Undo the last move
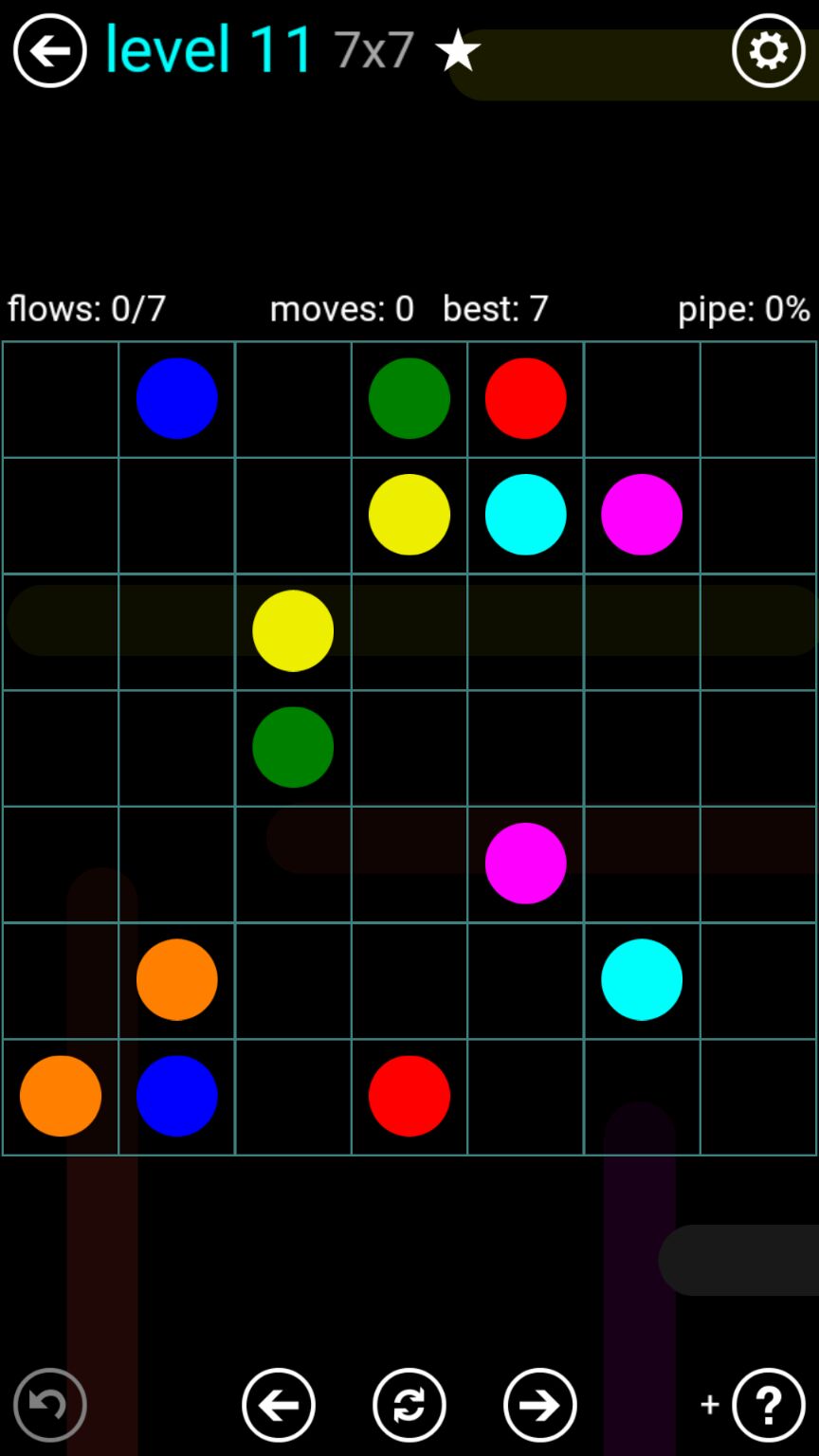 pos(49,1404)
